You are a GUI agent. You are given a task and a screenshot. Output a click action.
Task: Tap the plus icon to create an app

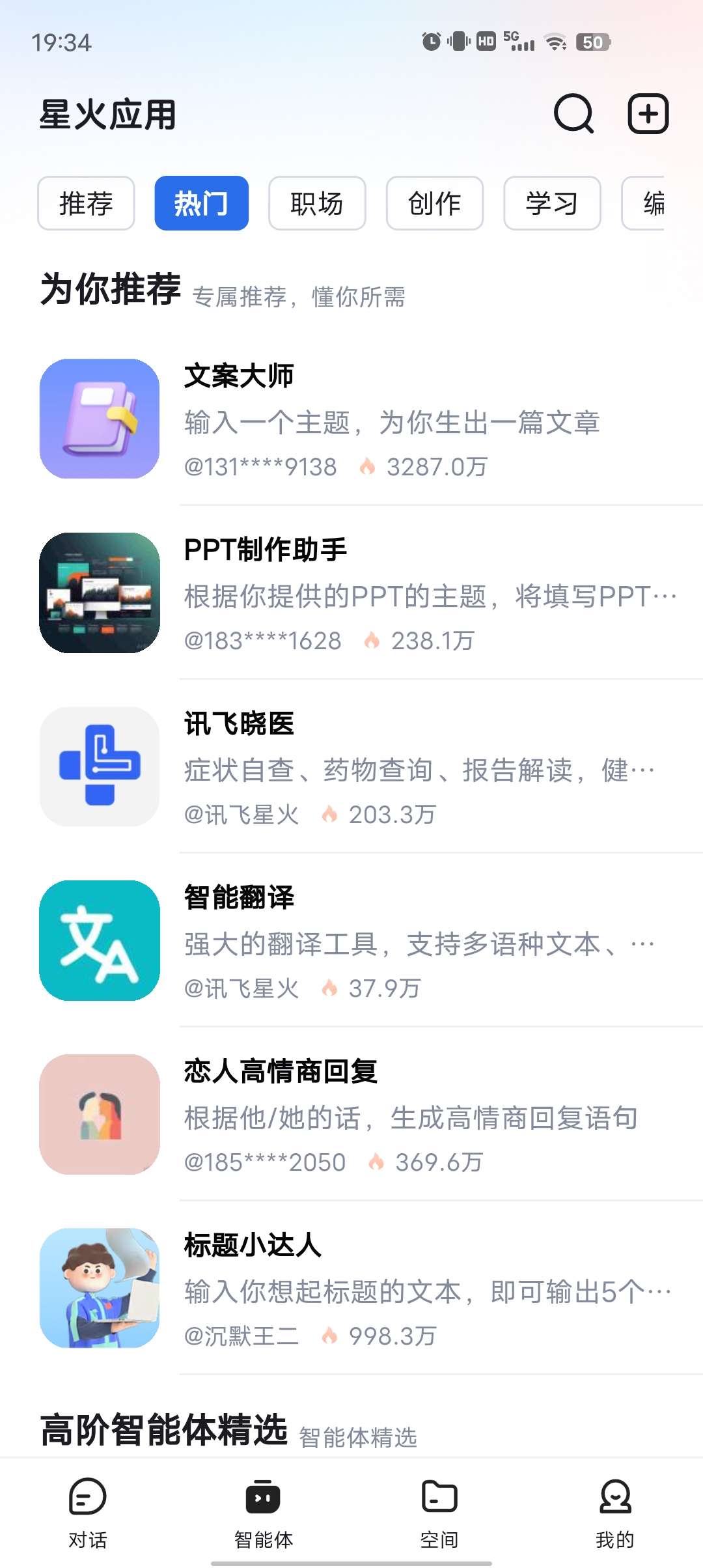(x=648, y=114)
